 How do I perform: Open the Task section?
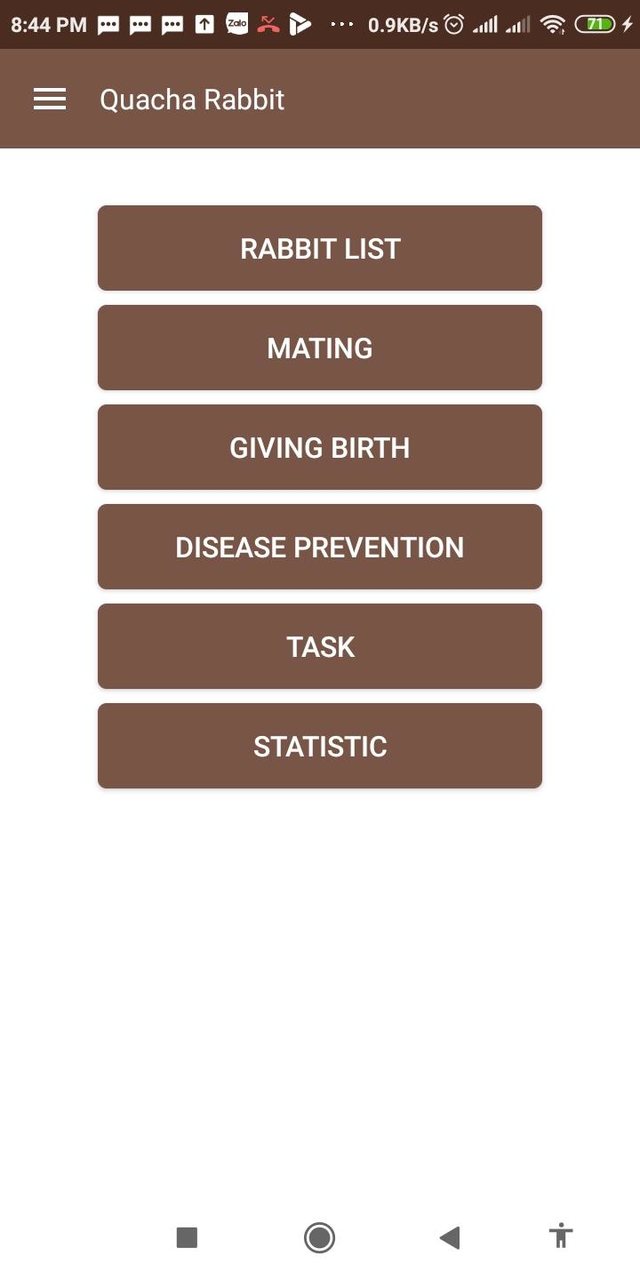tap(320, 647)
